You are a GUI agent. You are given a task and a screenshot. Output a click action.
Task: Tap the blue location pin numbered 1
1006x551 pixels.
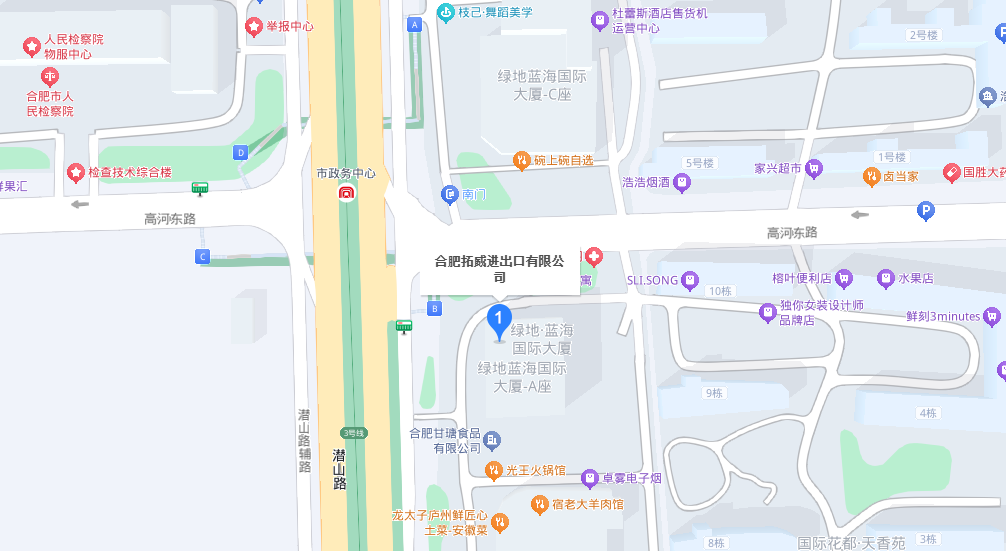point(498,320)
